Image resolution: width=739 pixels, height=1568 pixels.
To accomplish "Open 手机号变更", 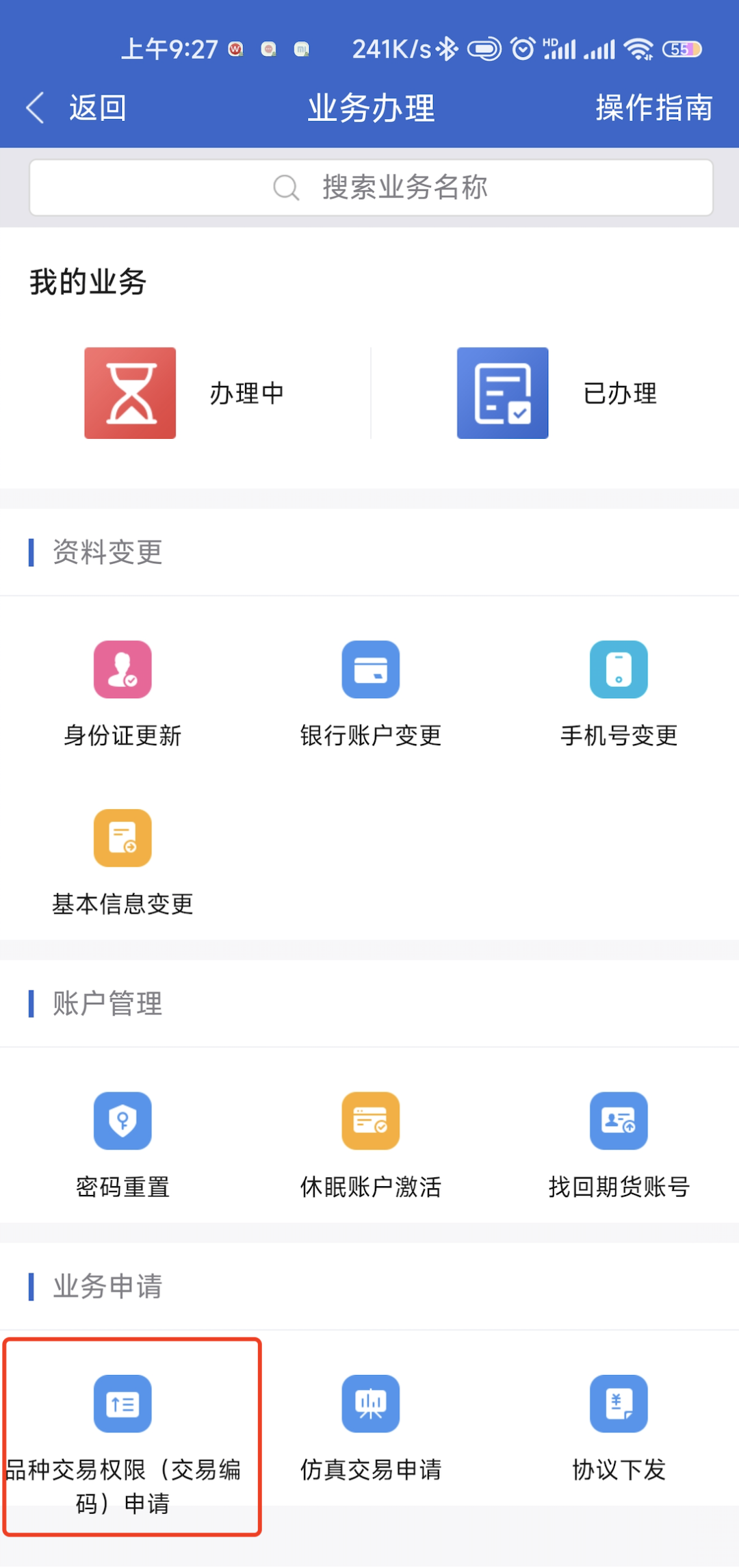I will tap(619, 693).
